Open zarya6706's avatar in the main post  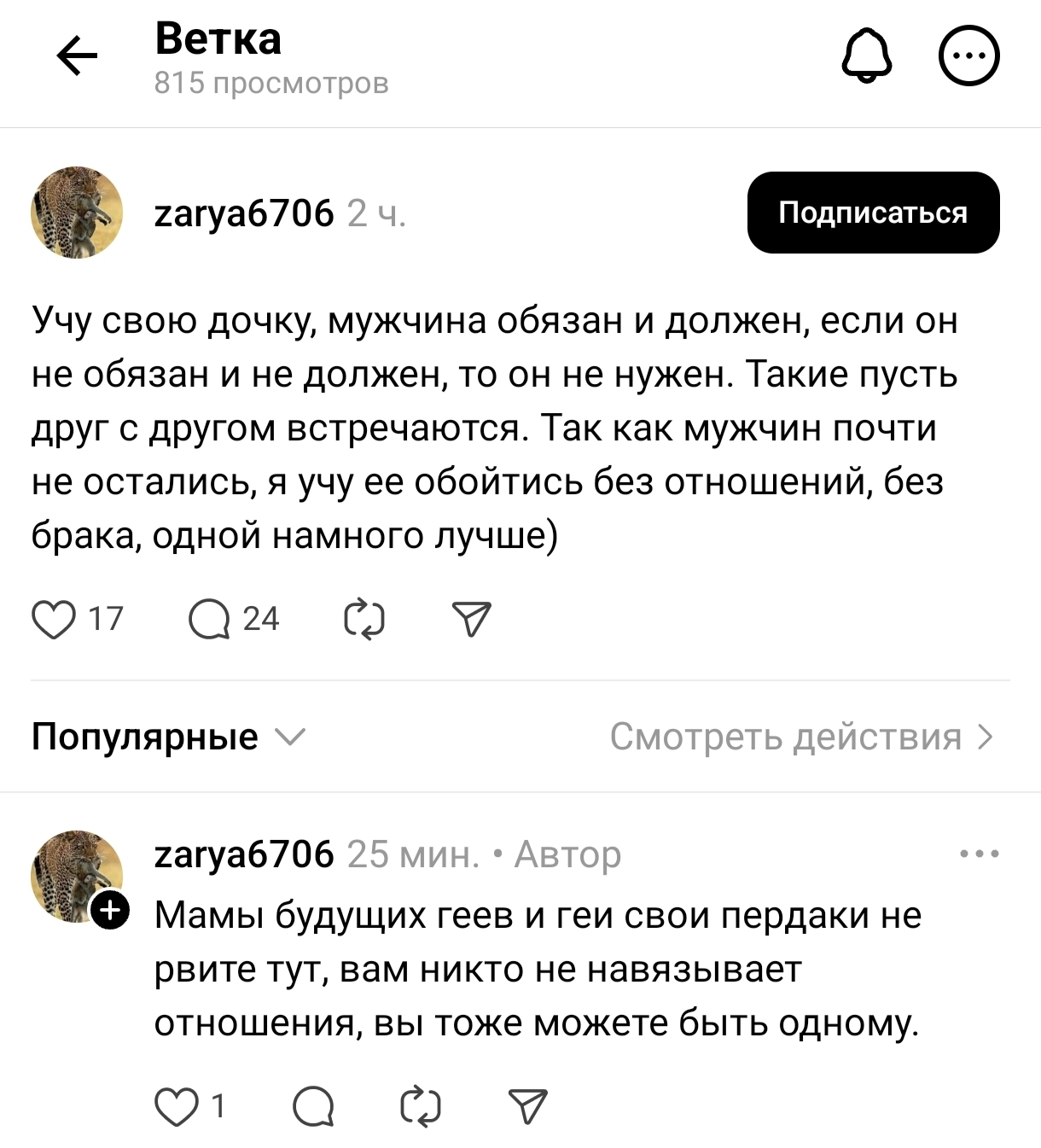point(77,213)
